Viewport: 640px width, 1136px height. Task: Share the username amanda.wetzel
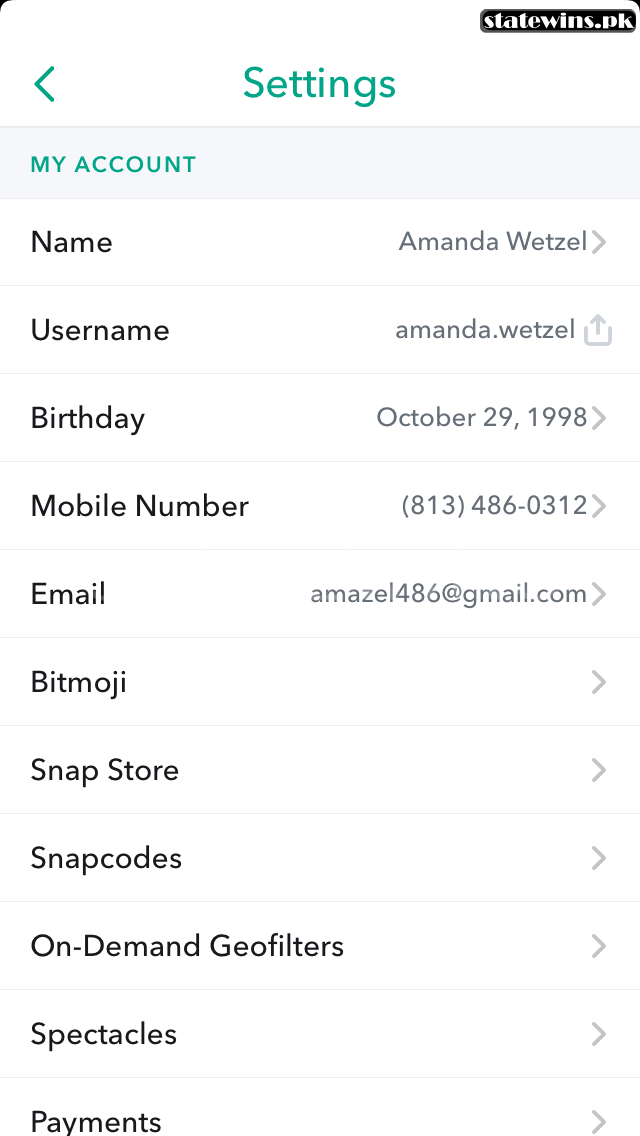[x=597, y=330]
